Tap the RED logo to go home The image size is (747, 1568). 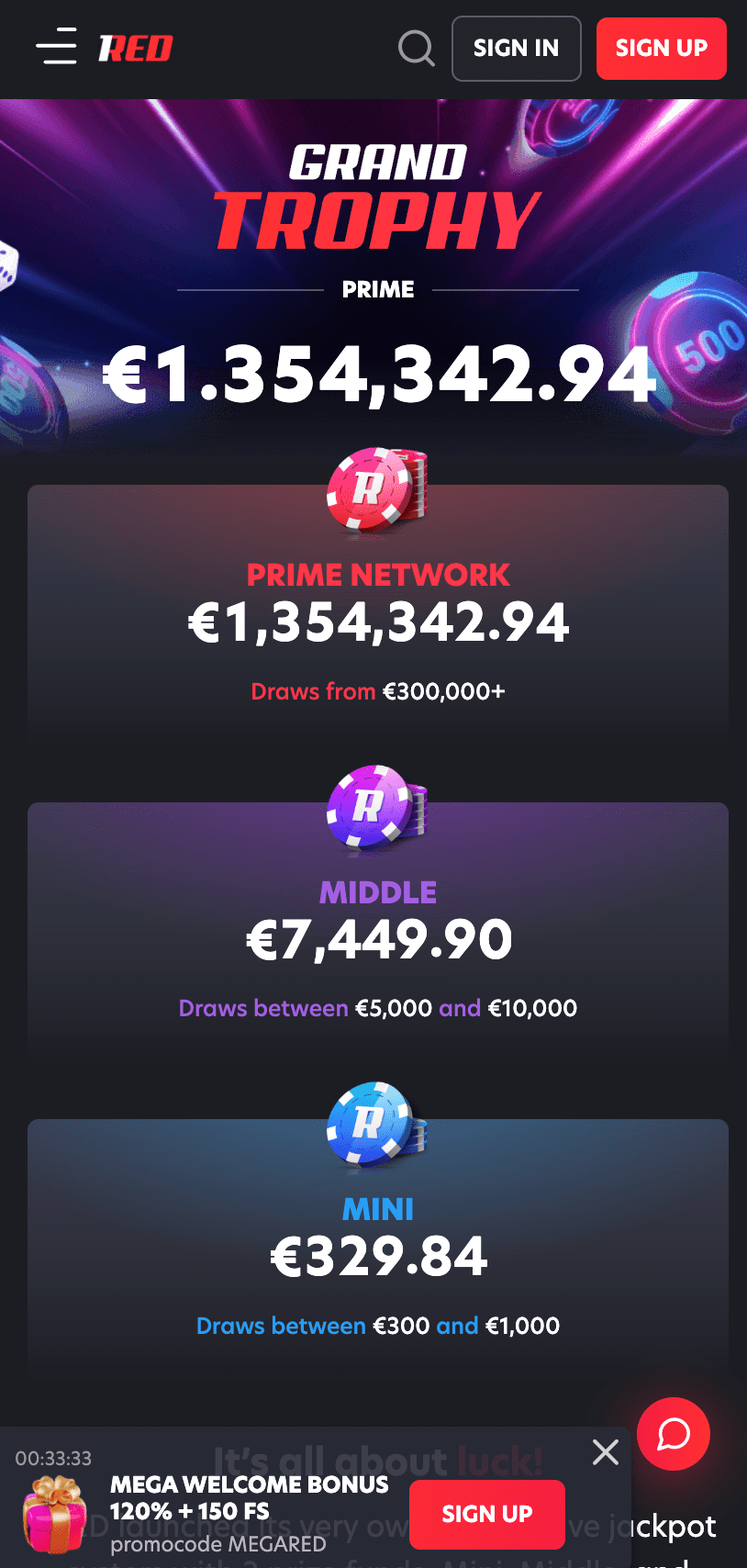[136, 48]
